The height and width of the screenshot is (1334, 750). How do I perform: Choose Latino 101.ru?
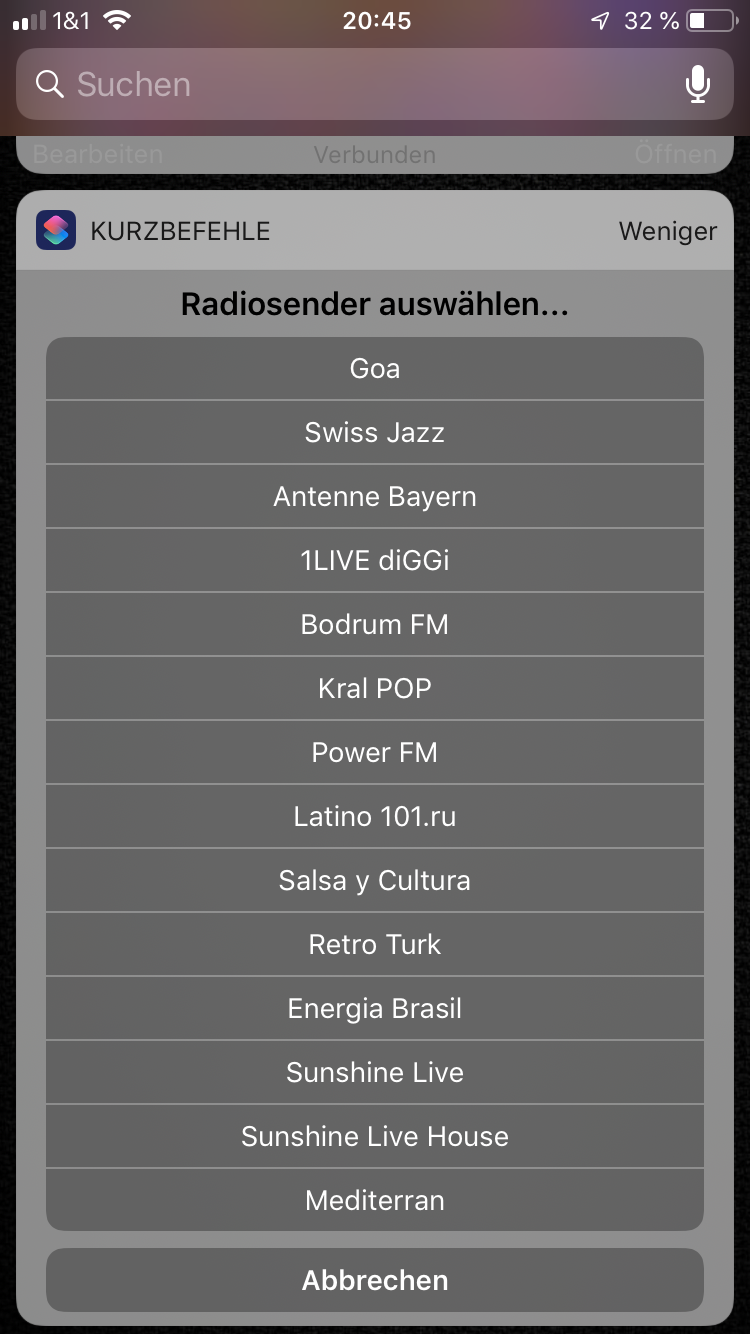[375, 817]
